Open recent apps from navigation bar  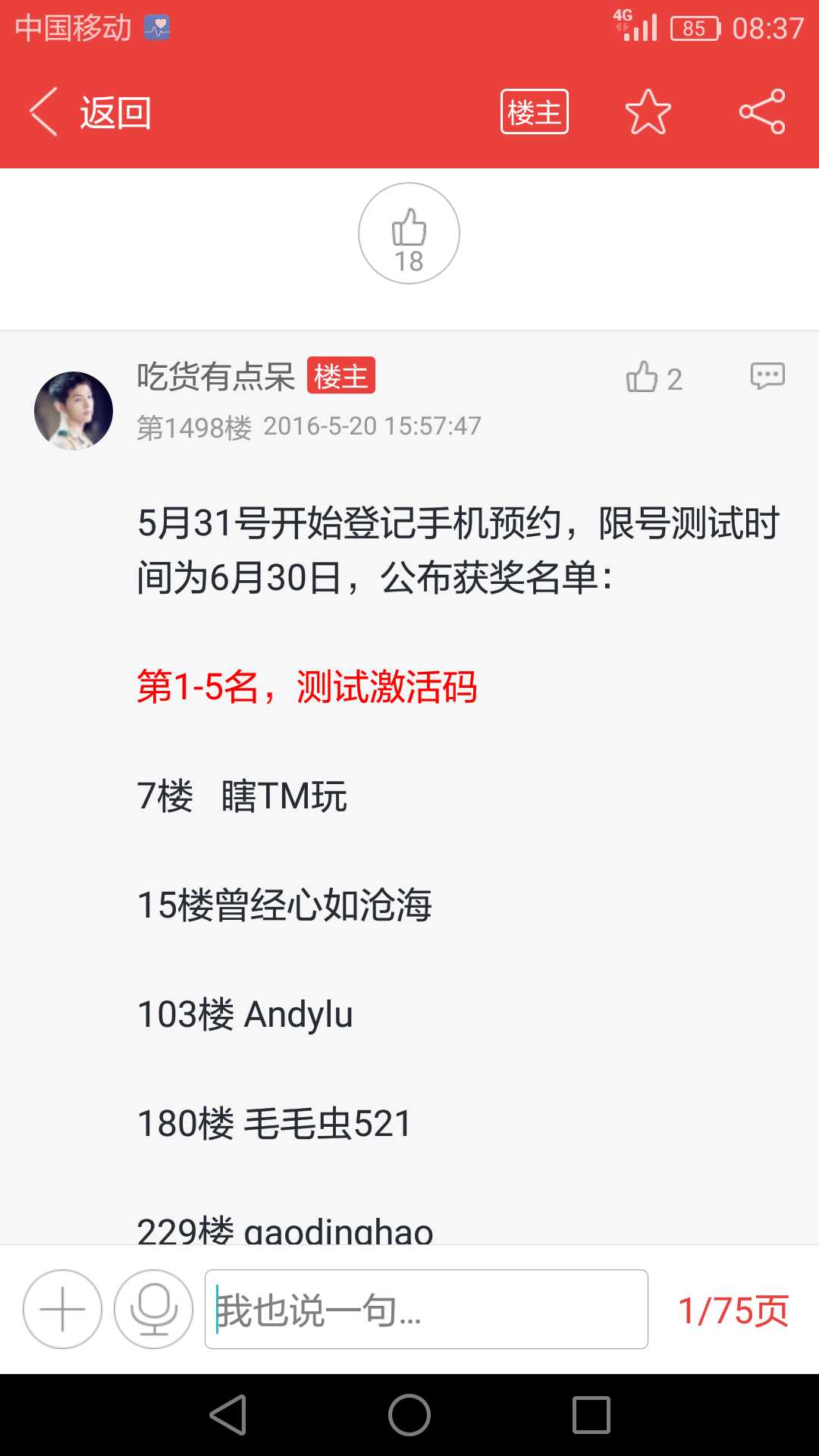[591, 1415]
